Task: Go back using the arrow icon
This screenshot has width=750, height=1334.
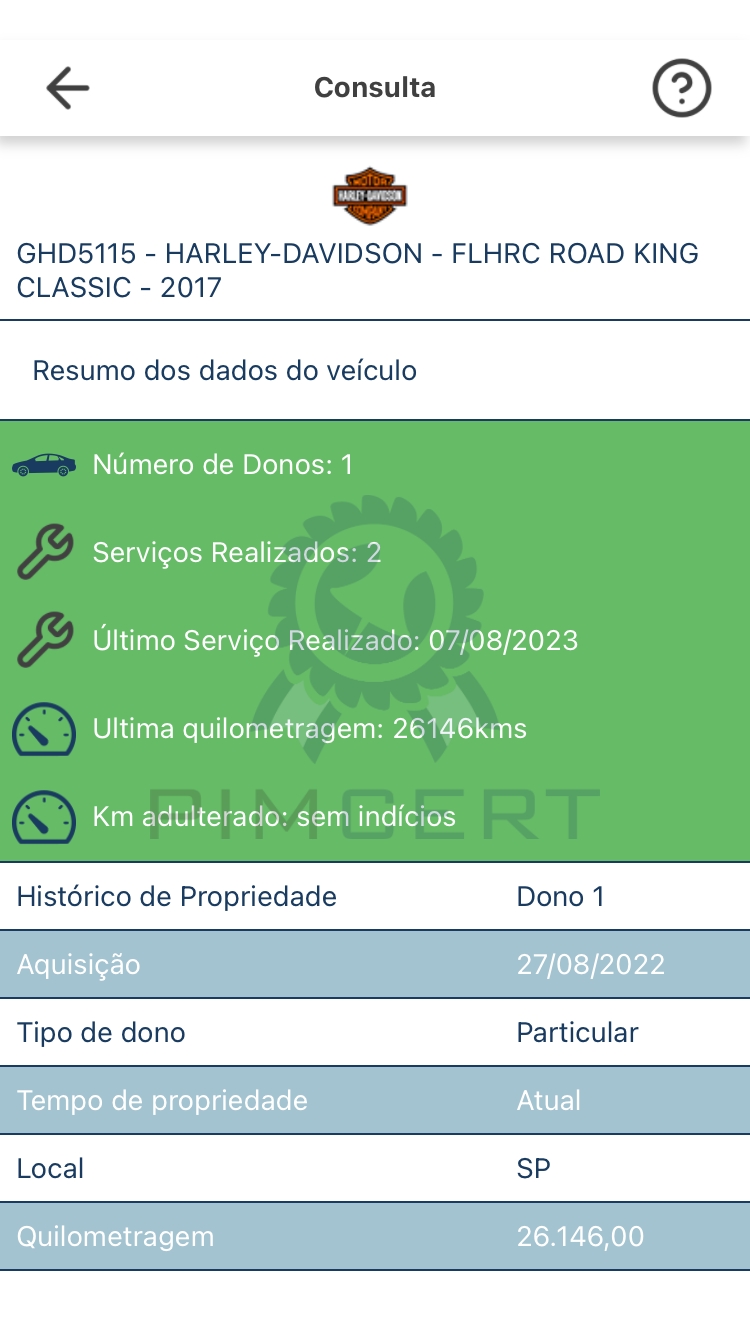Action: (68, 88)
